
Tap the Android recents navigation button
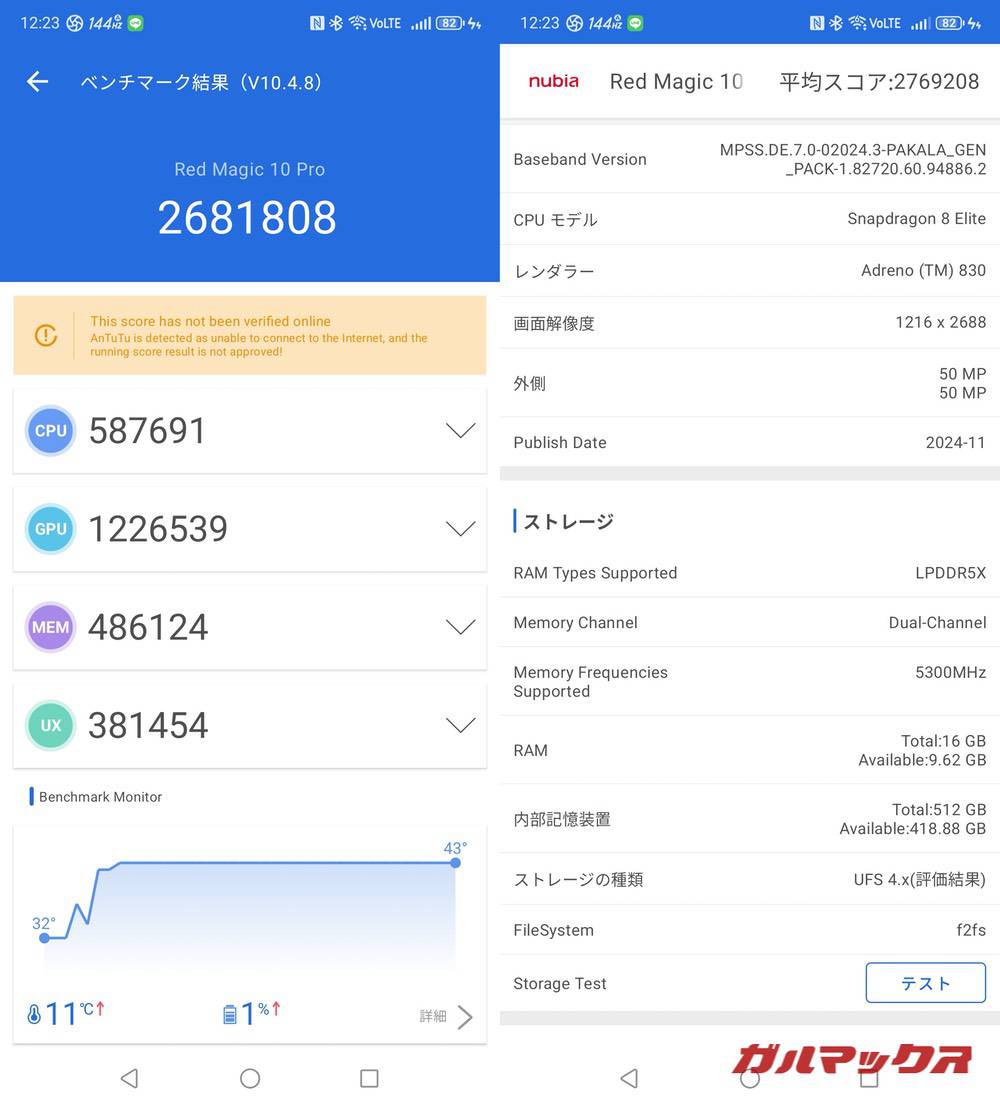tap(369, 1079)
